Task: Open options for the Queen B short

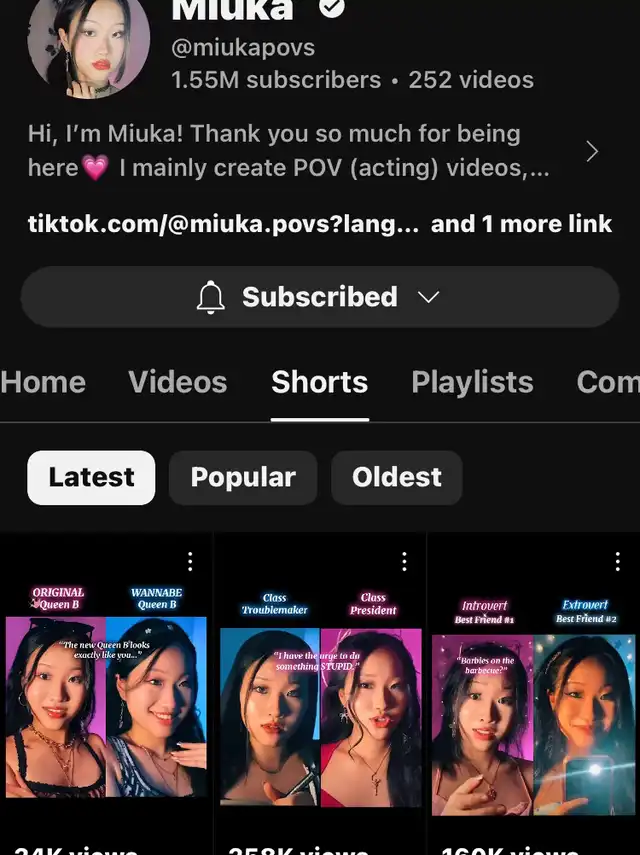Action: 190,562
